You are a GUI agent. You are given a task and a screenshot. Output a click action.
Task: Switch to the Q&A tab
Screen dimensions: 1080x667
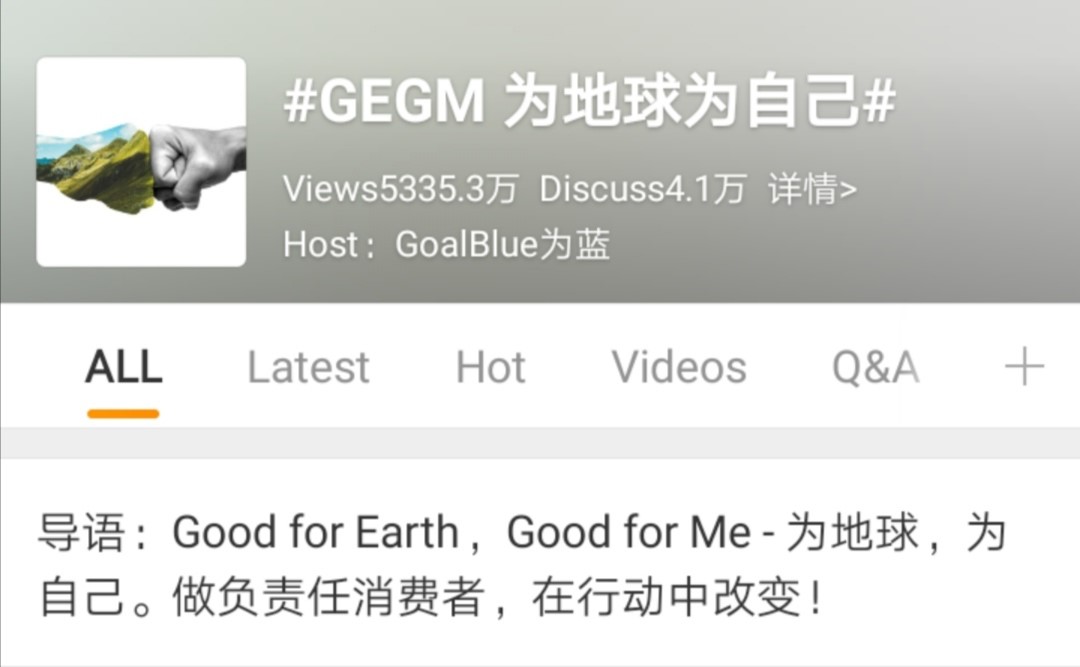(875, 368)
